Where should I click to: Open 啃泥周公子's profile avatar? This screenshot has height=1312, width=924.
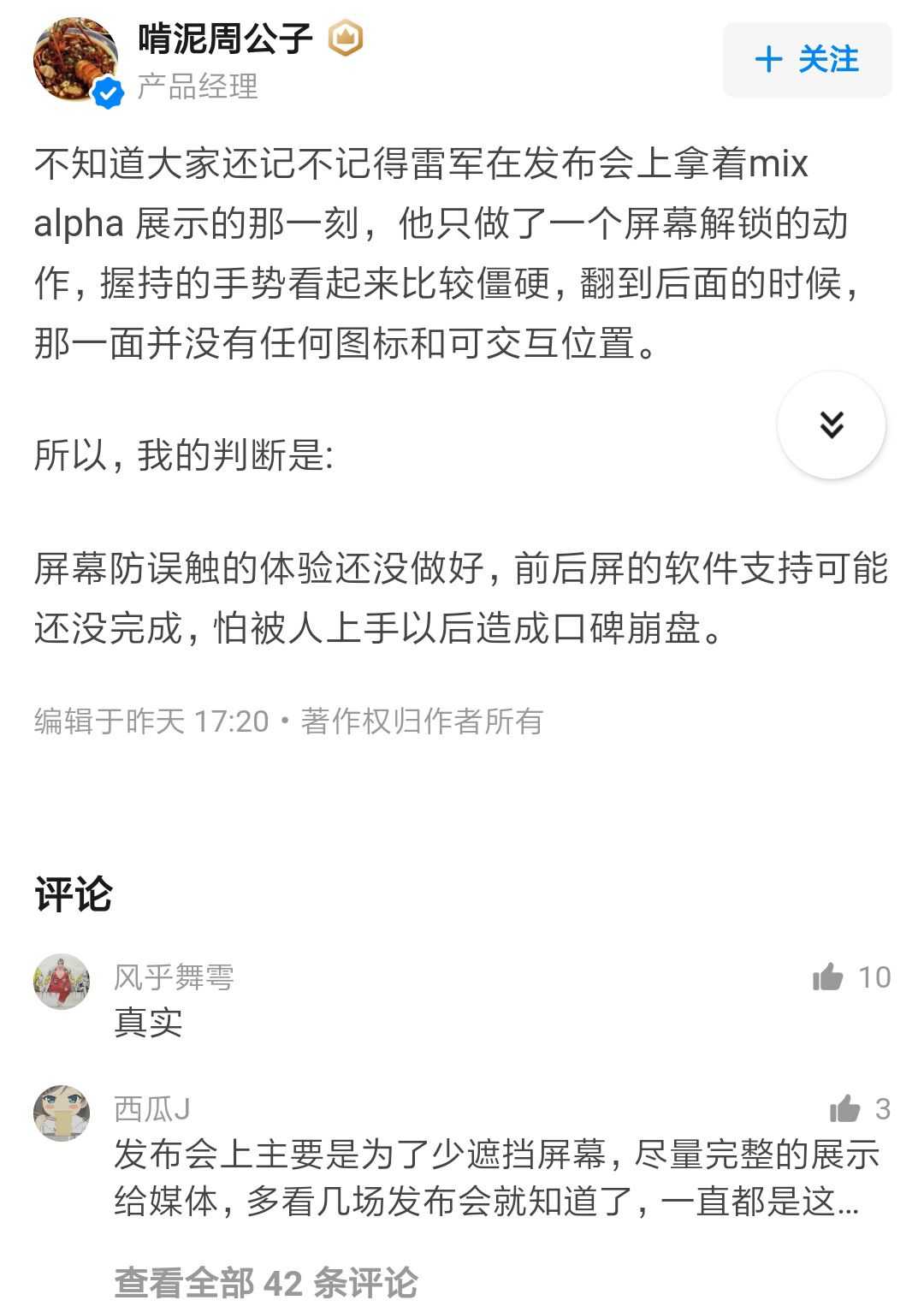(75, 60)
